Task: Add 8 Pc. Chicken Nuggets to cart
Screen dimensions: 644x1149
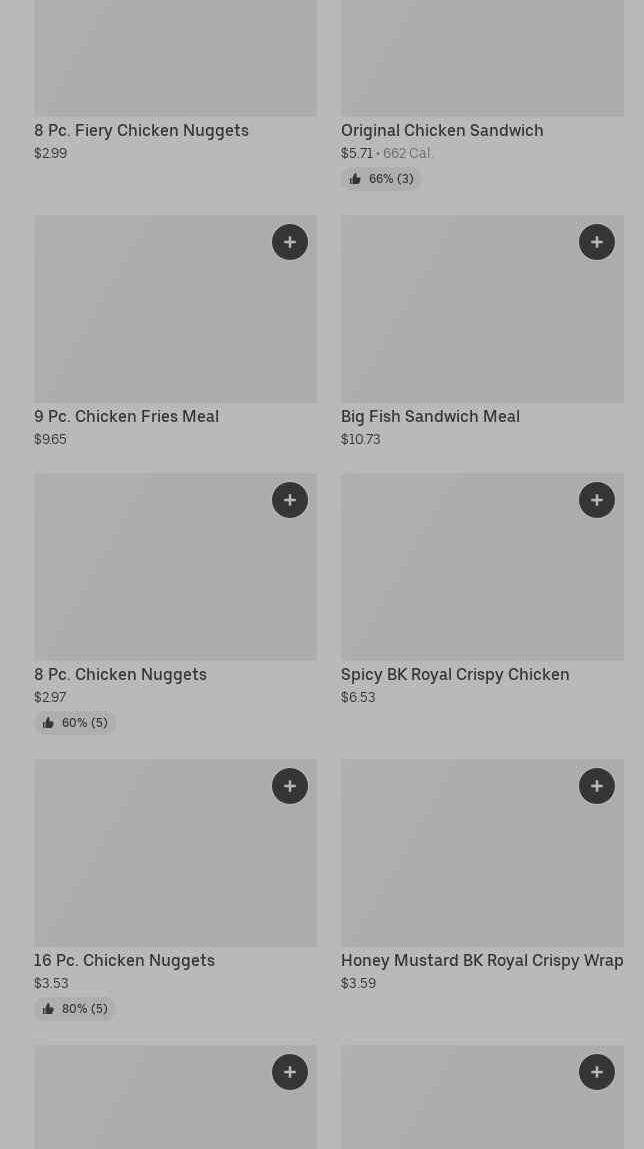Action: [290, 500]
